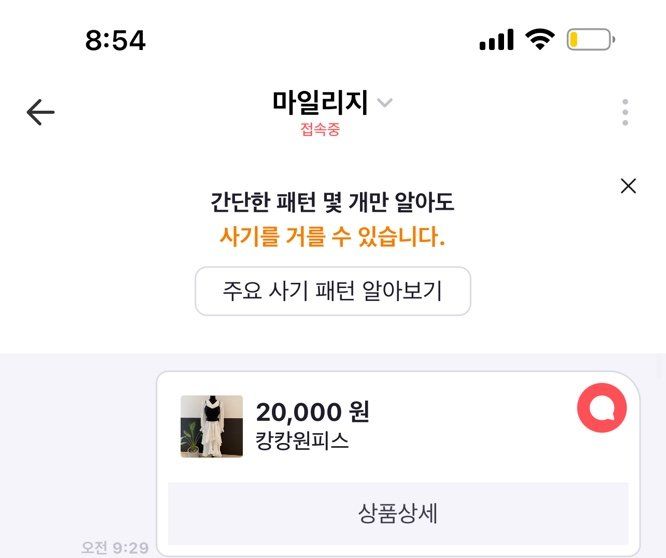
Task: Tap 주요 사기 패턴 알아보기 button
Action: pos(332,291)
